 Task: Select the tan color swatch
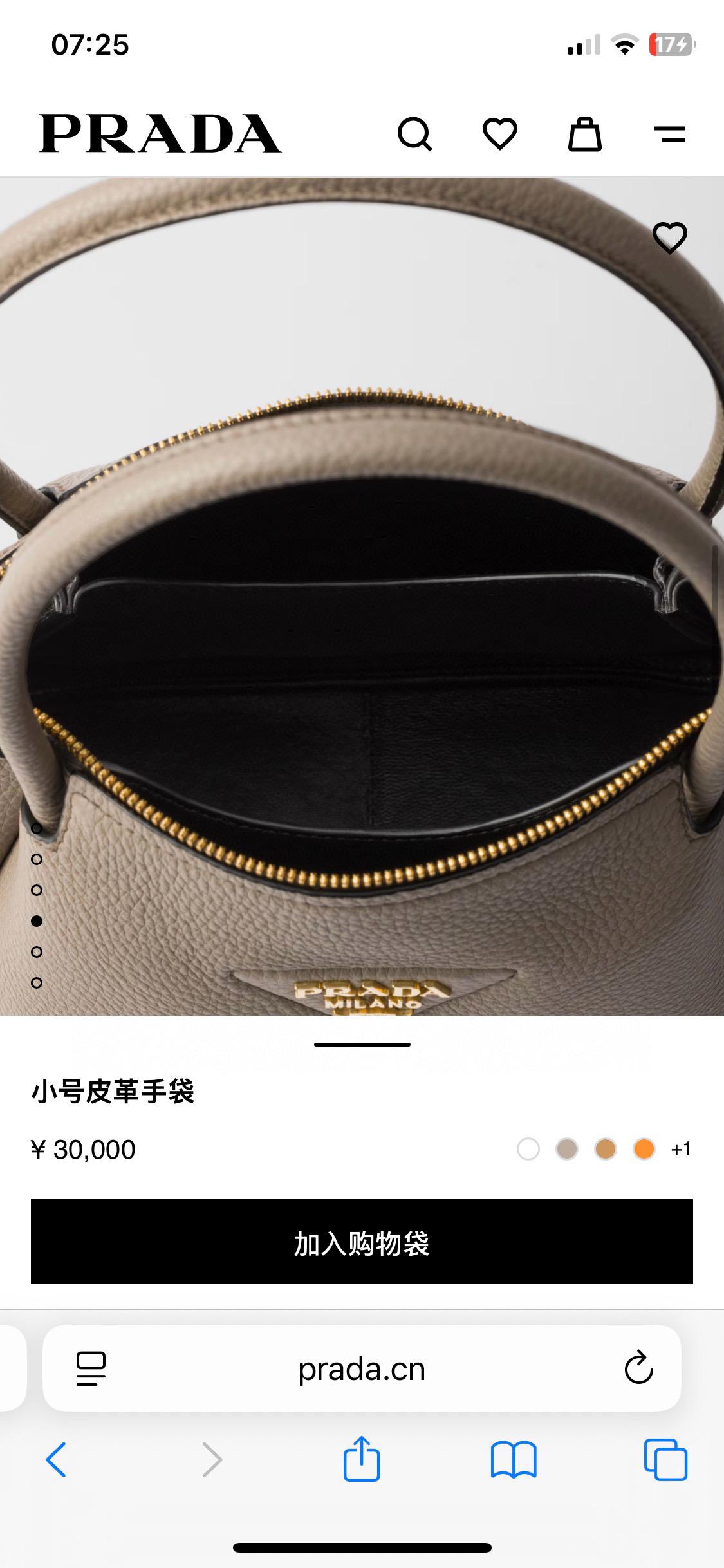pos(606,1149)
